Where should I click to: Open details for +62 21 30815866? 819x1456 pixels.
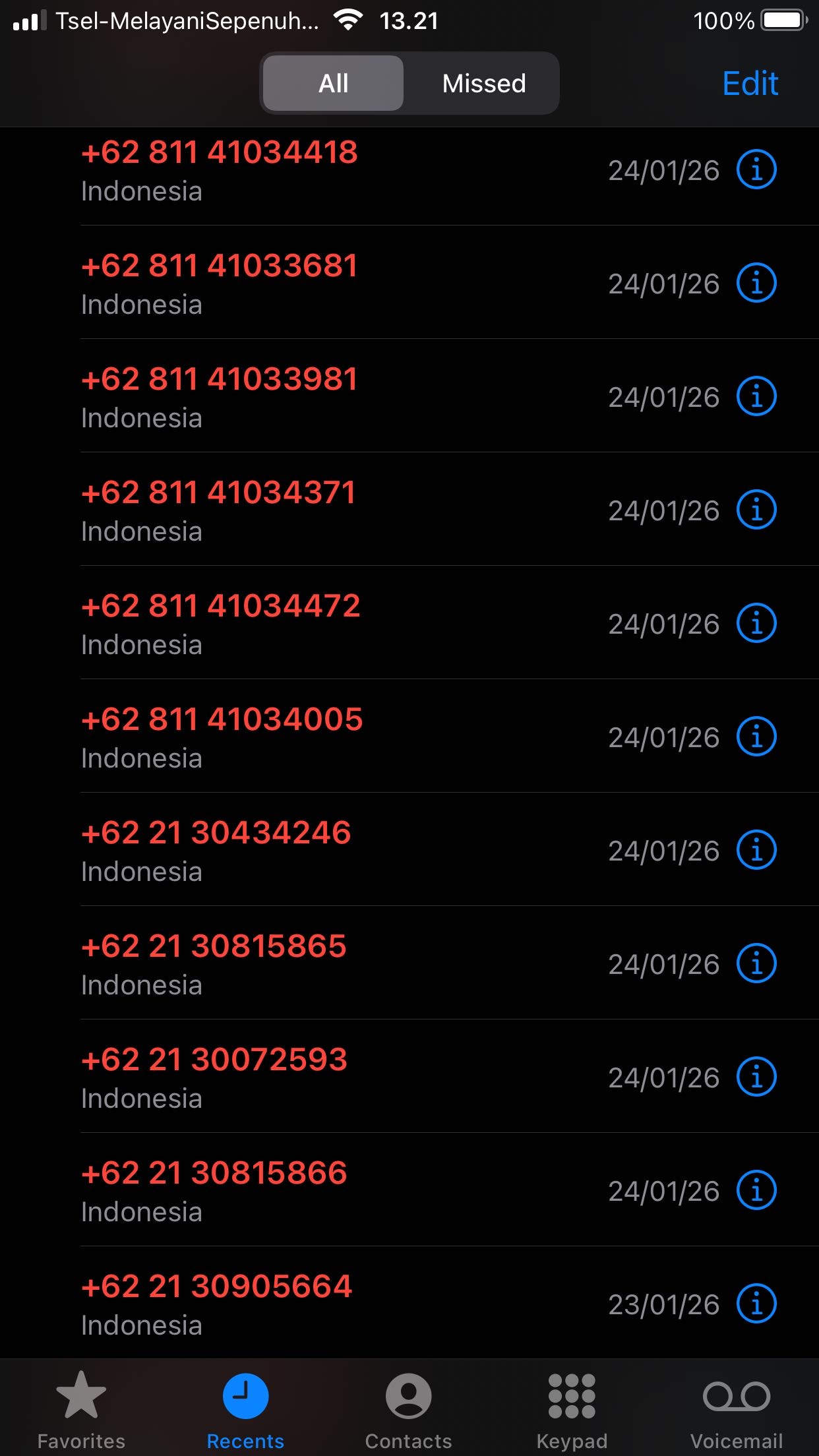756,1191
